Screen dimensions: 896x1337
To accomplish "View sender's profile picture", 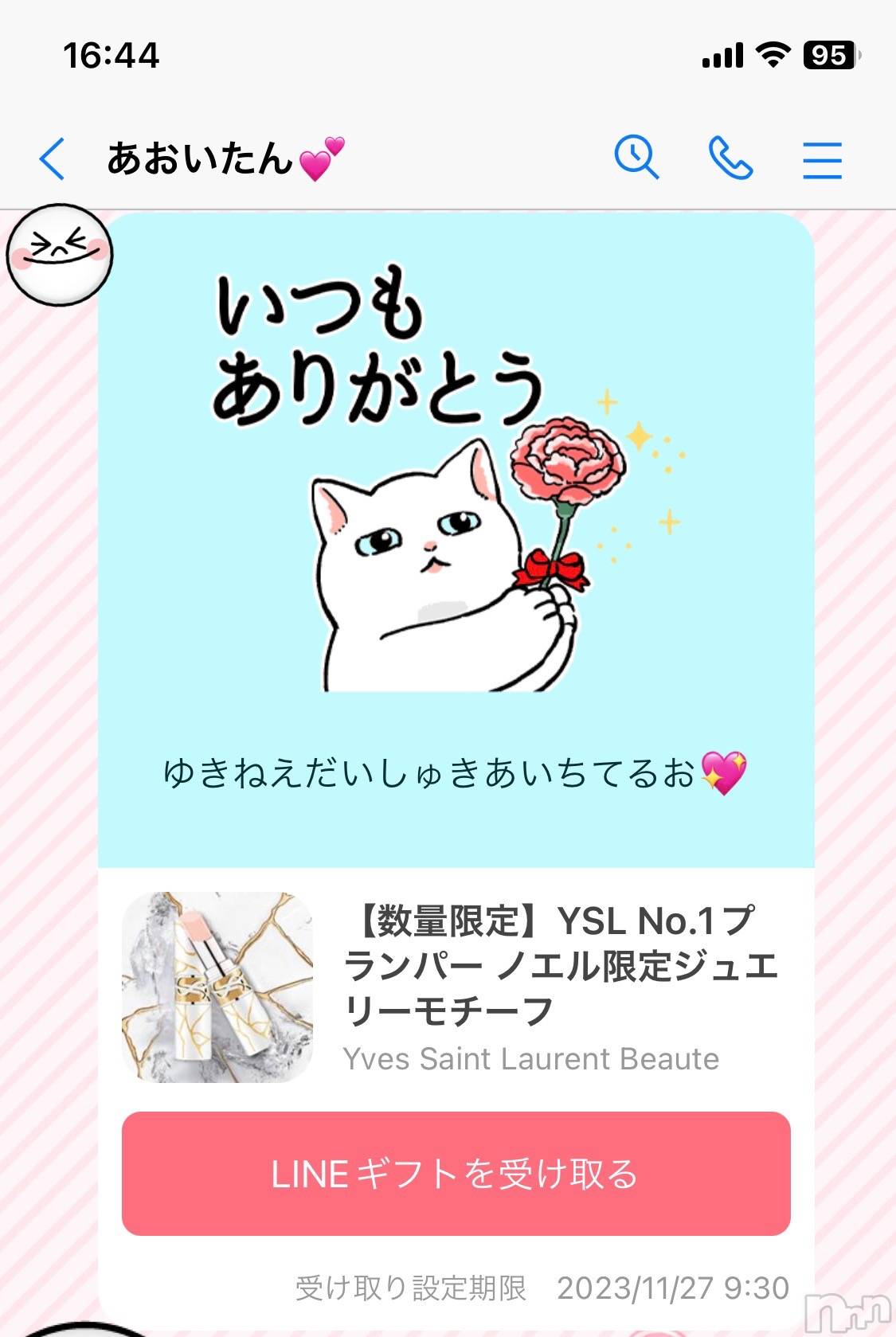I will (x=60, y=255).
